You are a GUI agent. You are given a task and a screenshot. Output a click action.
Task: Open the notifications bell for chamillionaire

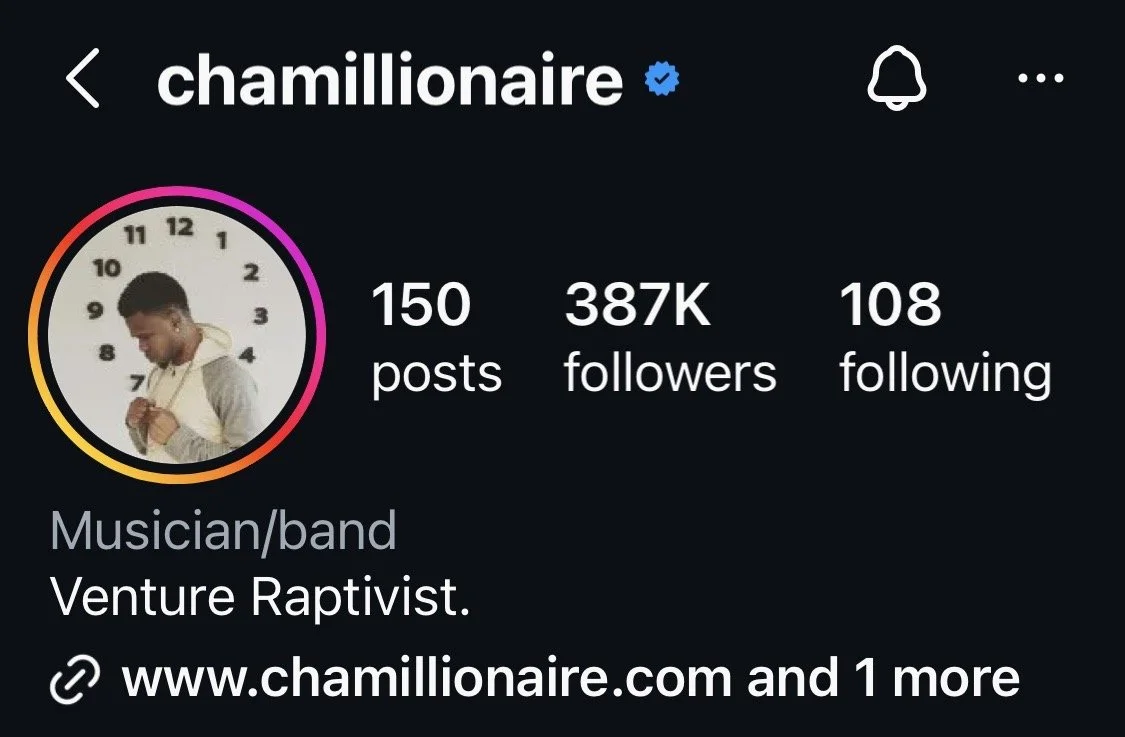(x=897, y=78)
